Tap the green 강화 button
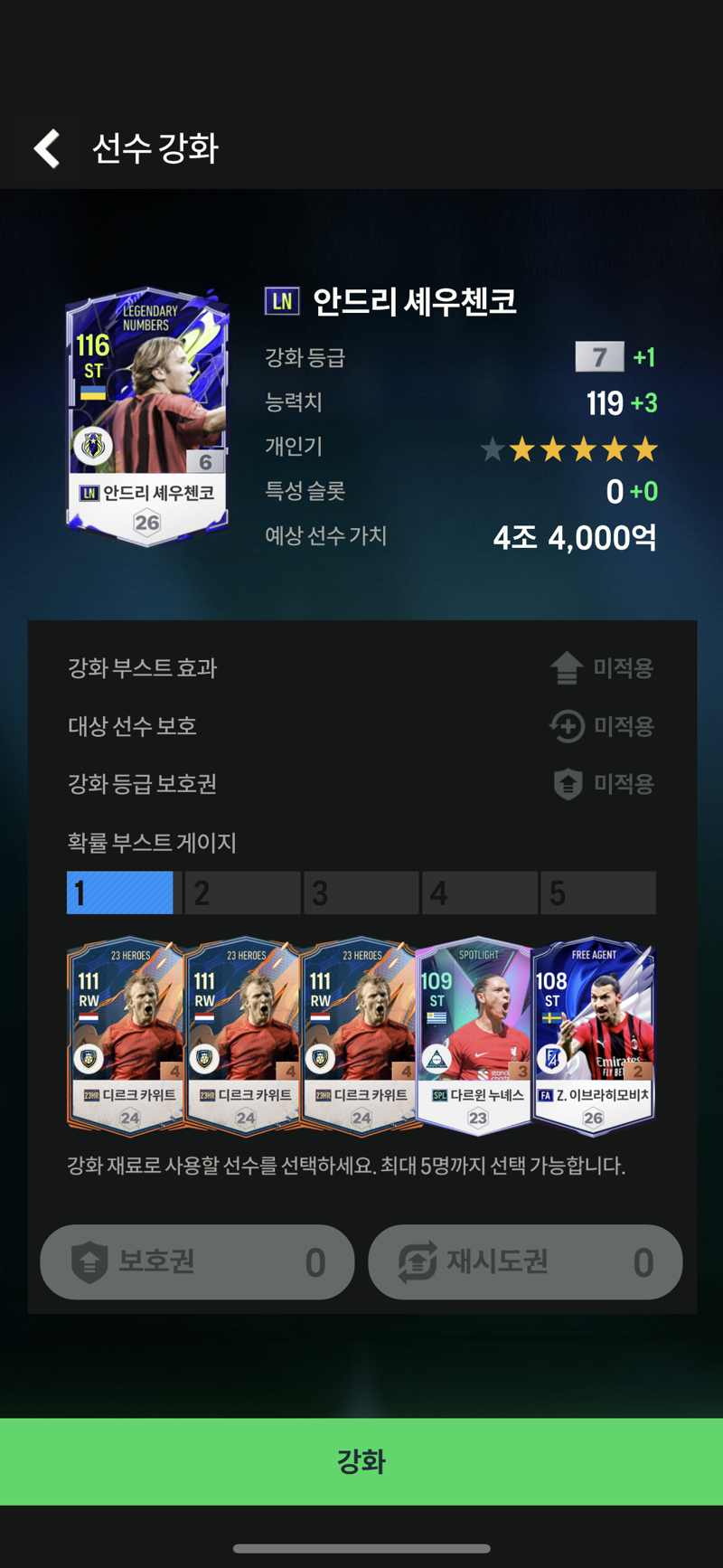The width and height of the screenshot is (723, 1568). (361, 1460)
